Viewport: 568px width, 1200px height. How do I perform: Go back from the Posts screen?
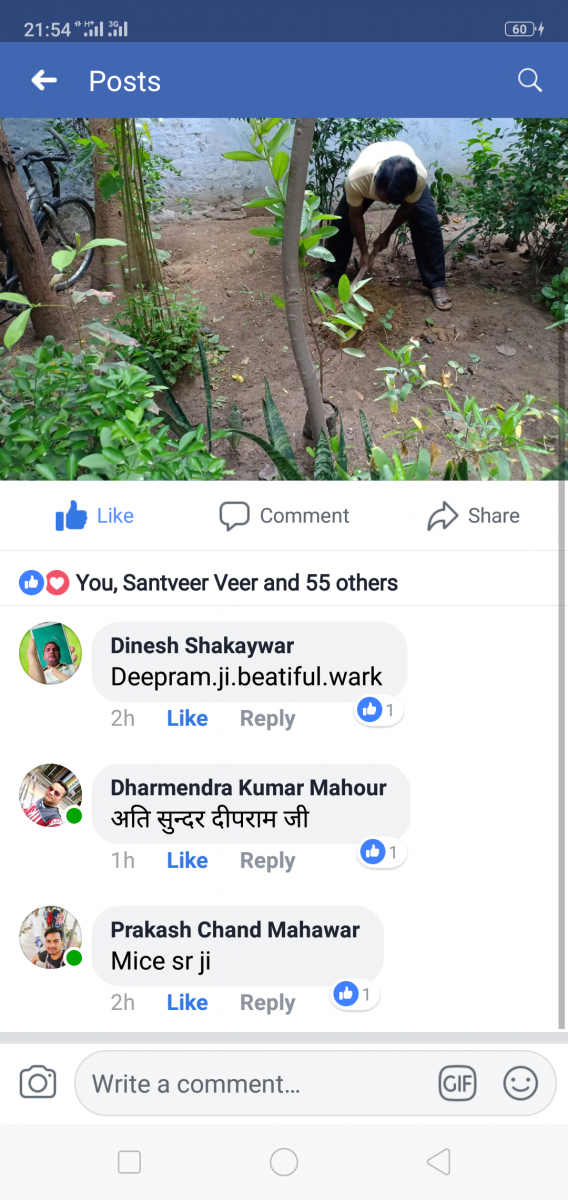pos(44,81)
